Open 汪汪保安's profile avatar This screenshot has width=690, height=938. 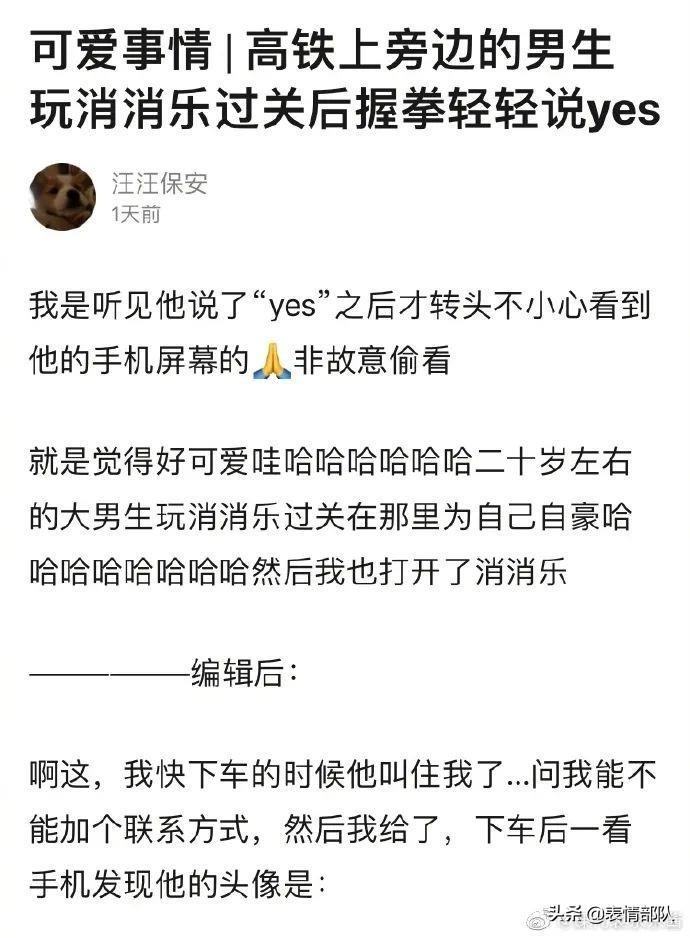[x=63, y=197]
